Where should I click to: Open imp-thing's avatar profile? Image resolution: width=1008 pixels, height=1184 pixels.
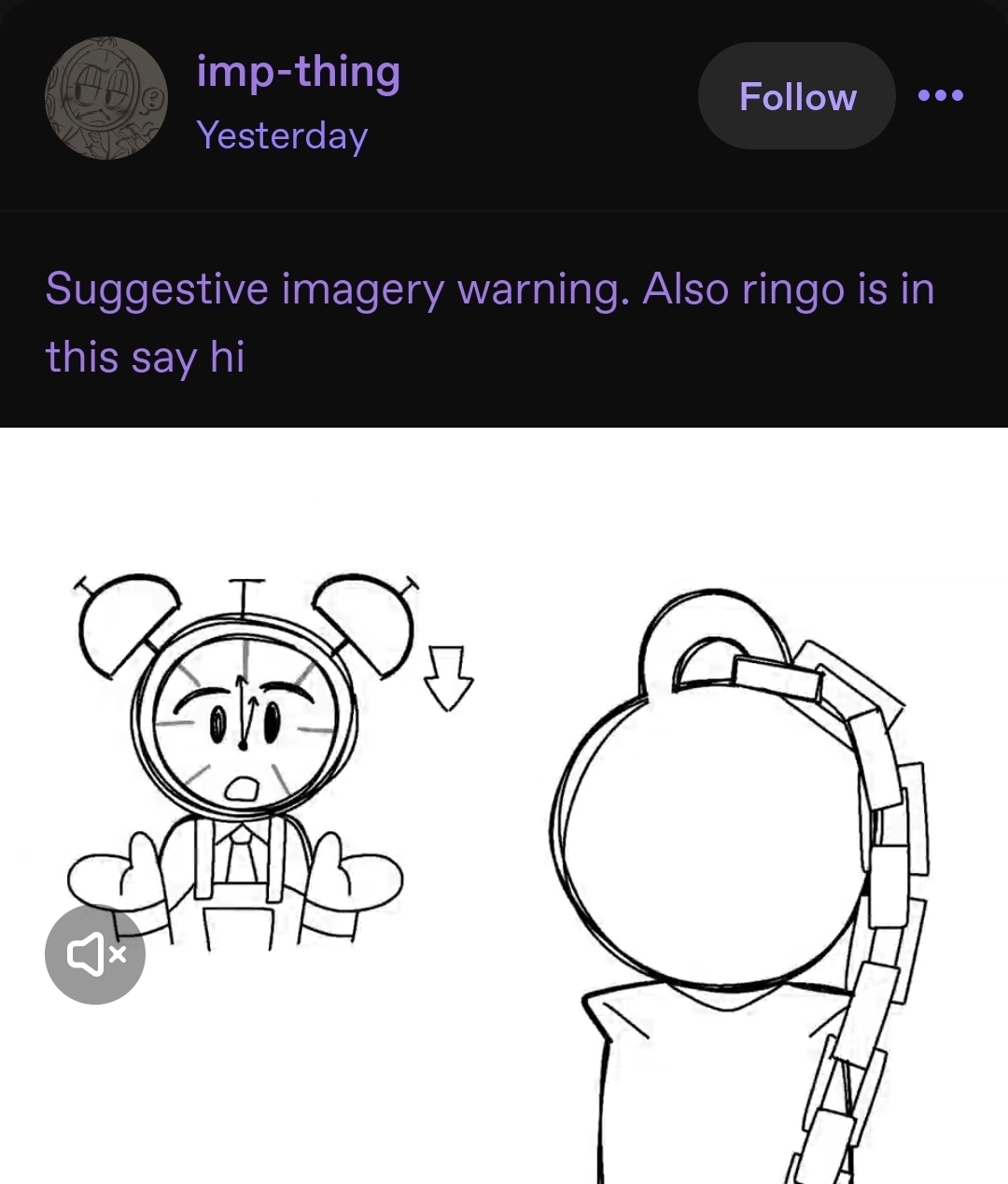[x=105, y=98]
